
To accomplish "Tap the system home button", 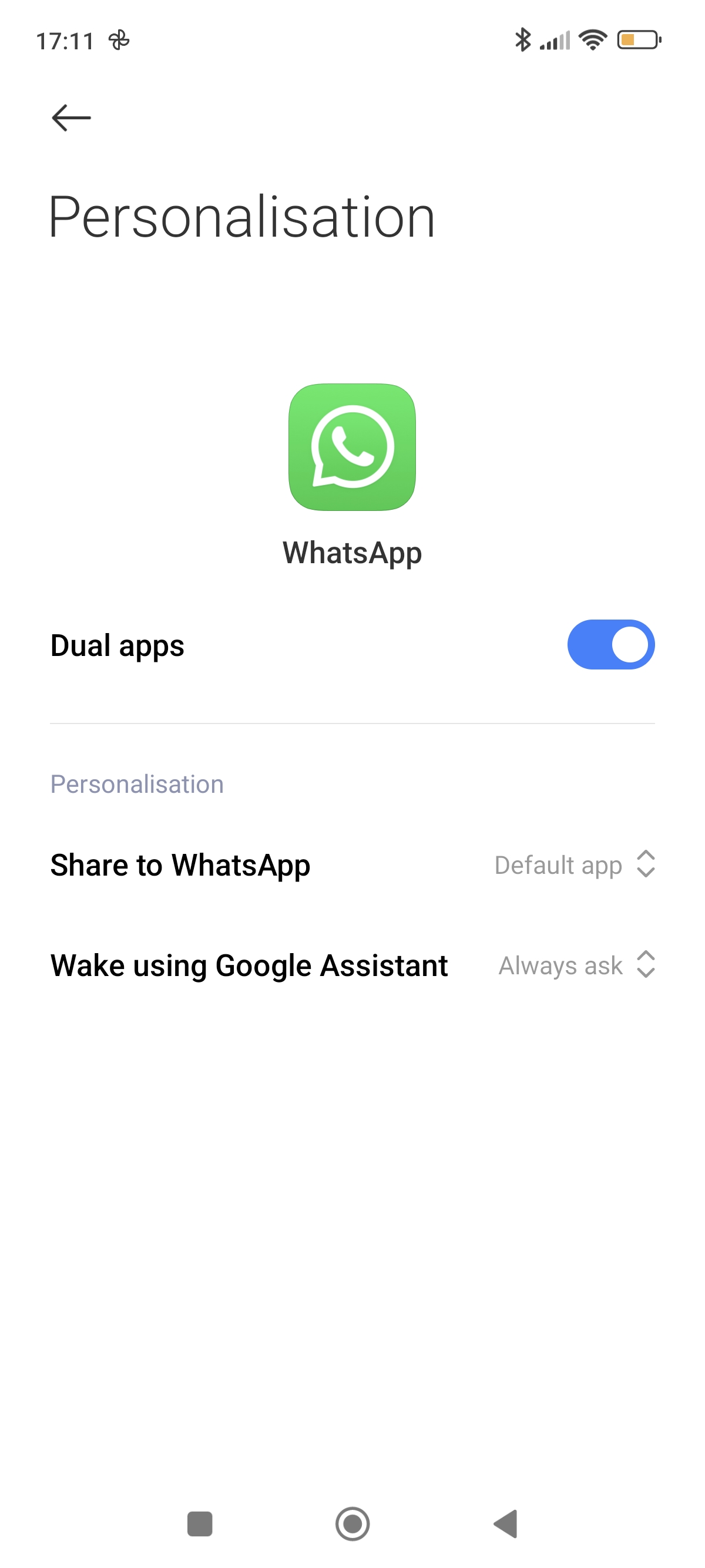I will [352, 1524].
